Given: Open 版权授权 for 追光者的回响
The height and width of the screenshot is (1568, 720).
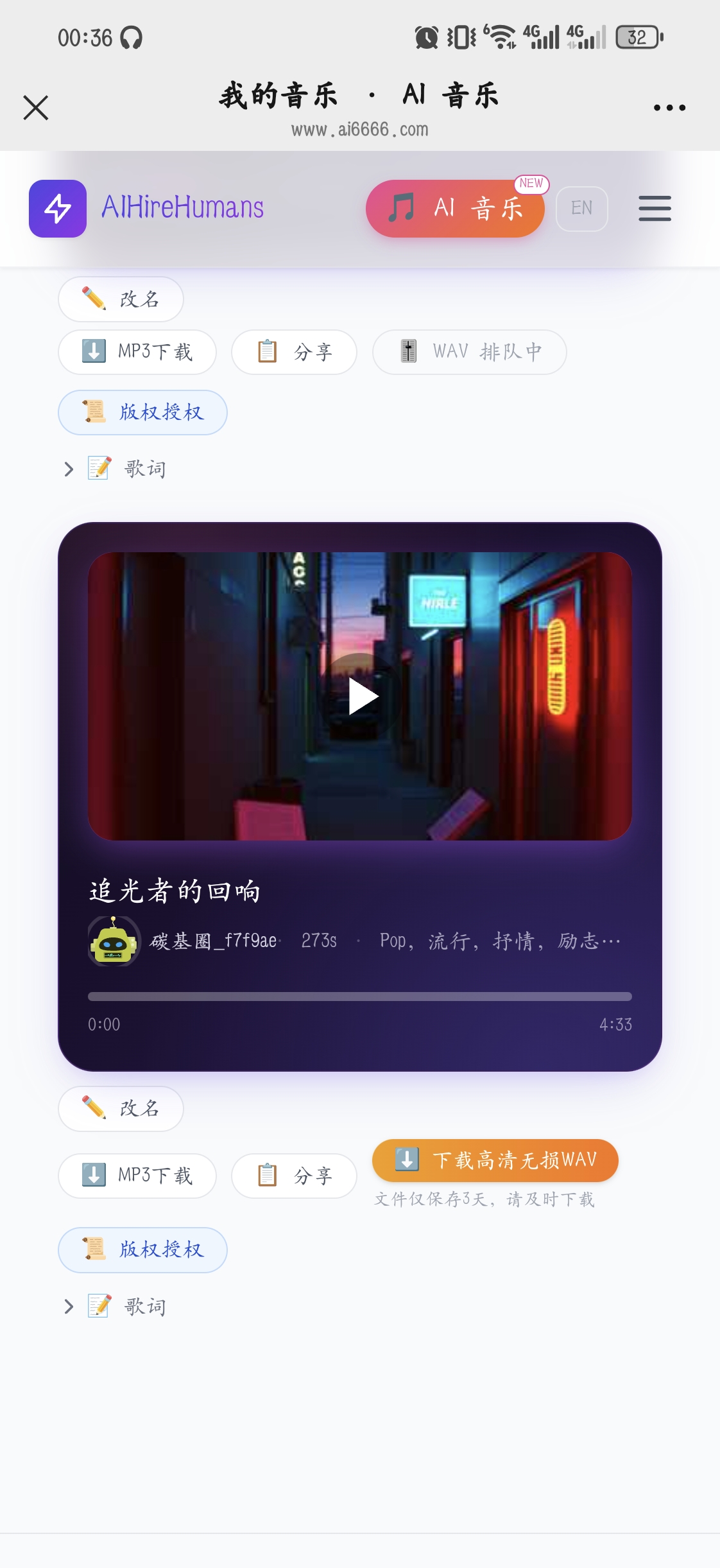Looking at the screenshot, I should tap(142, 1250).
